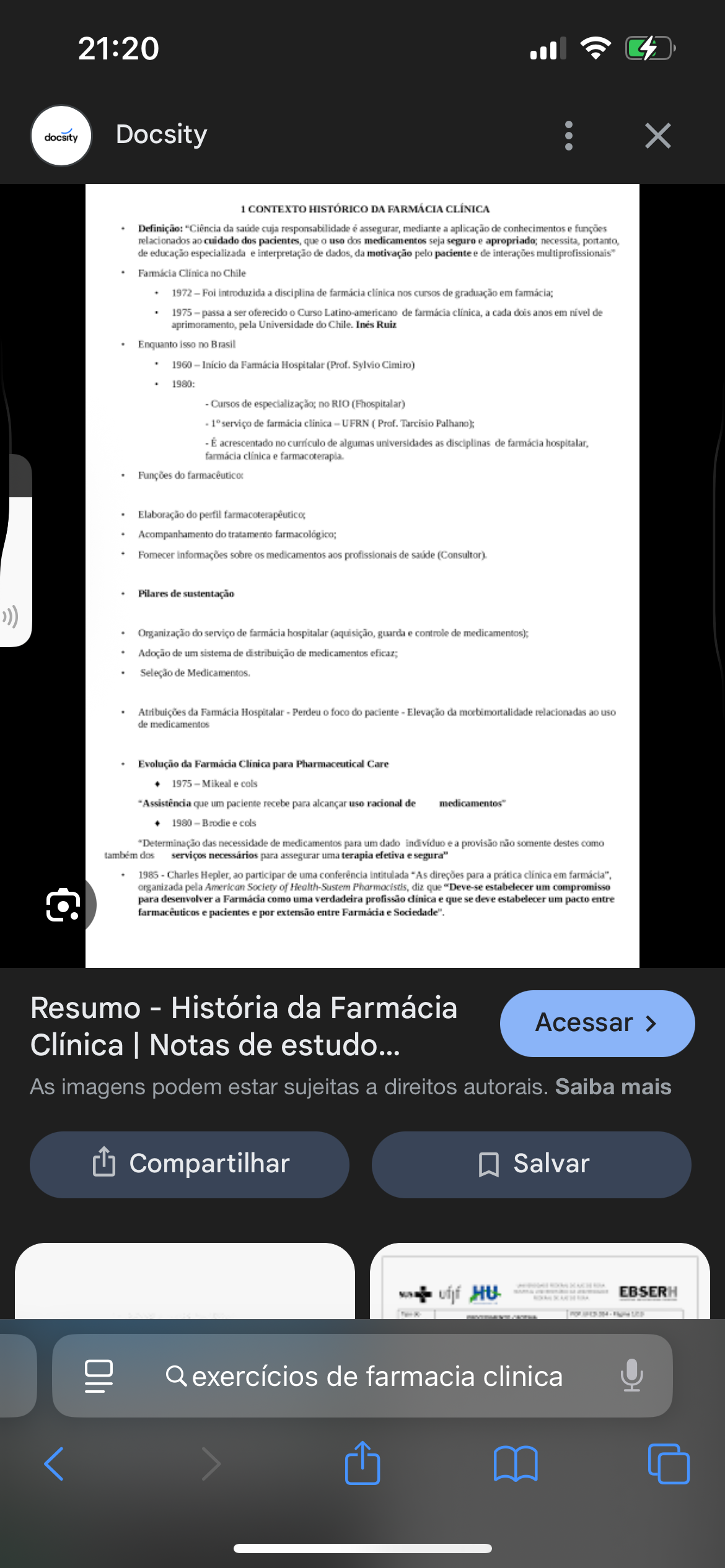The image size is (725, 1568).
Task: Tap Compartilhar to share the image
Action: (190, 1164)
